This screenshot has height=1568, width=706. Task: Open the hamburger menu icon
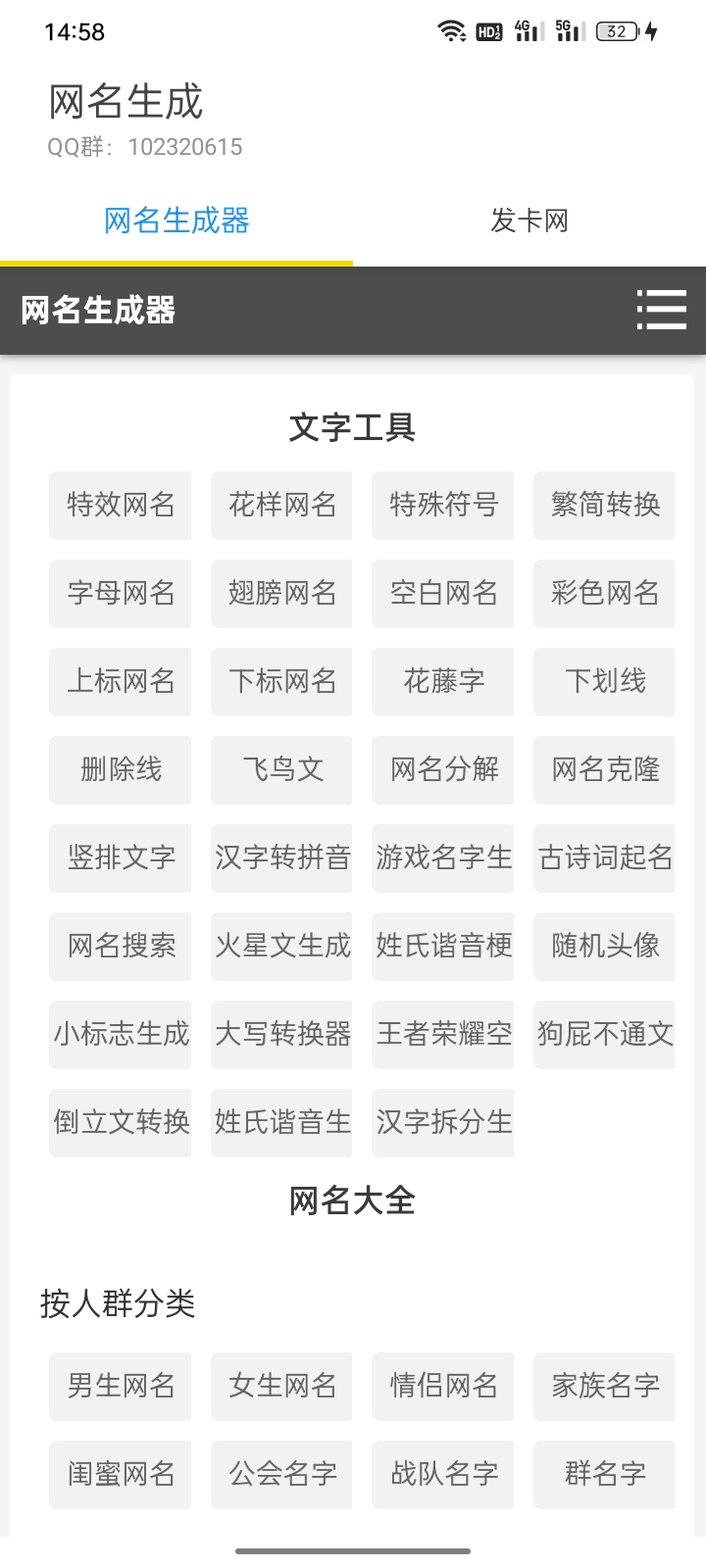tap(662, 310)
